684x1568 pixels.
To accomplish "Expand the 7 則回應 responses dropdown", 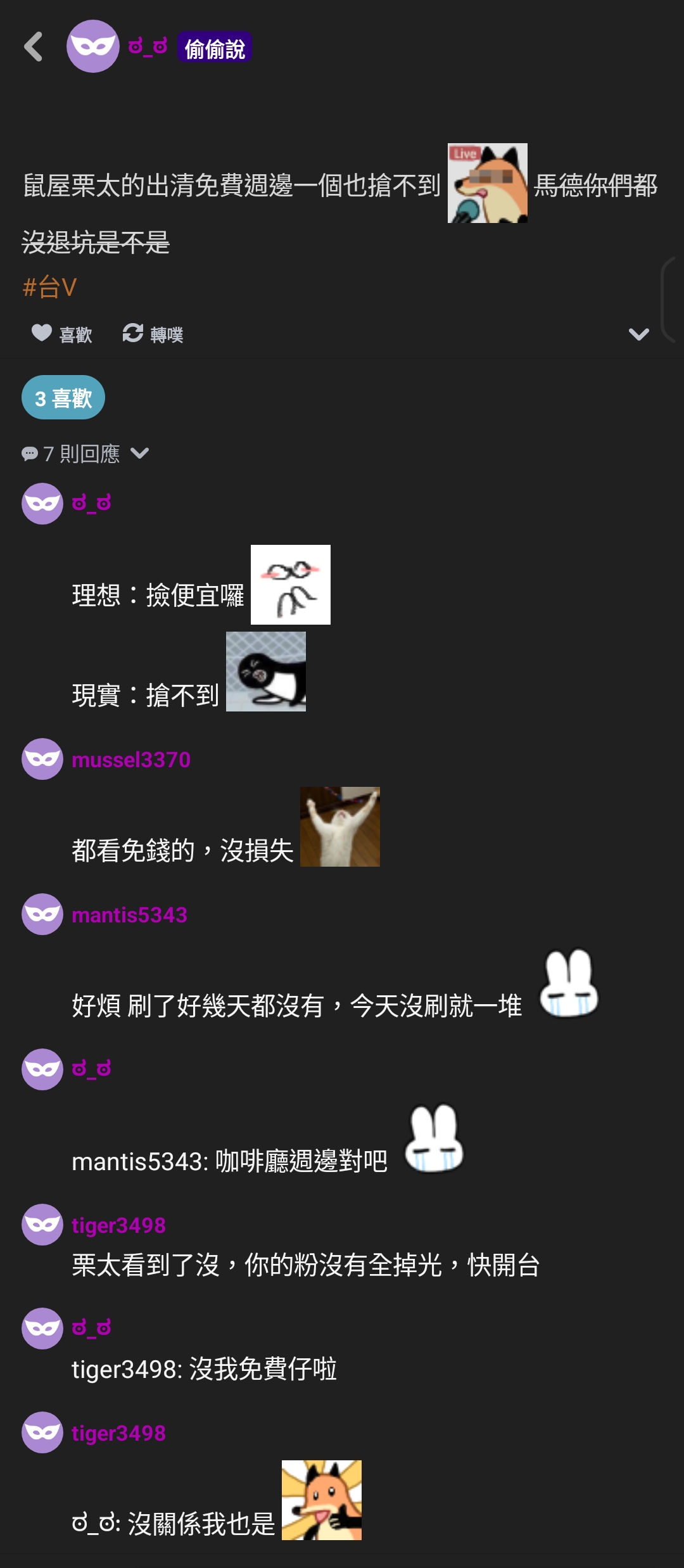I will click(85, 454).
